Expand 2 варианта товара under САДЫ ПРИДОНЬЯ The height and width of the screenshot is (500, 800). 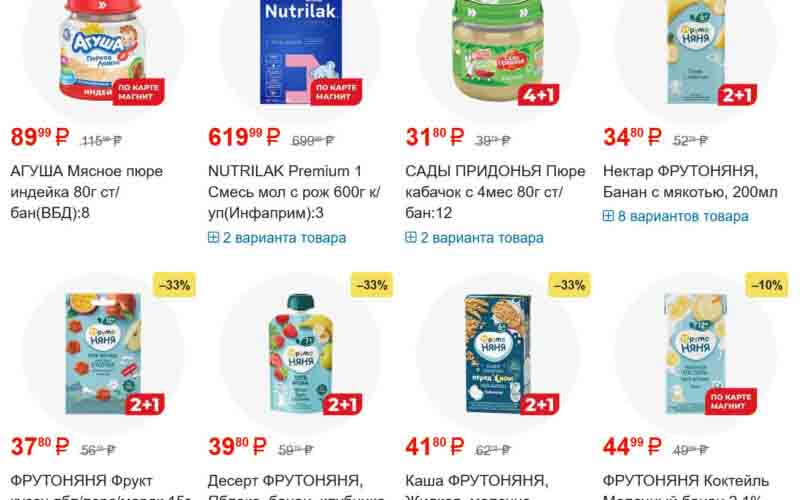[474, 238]
